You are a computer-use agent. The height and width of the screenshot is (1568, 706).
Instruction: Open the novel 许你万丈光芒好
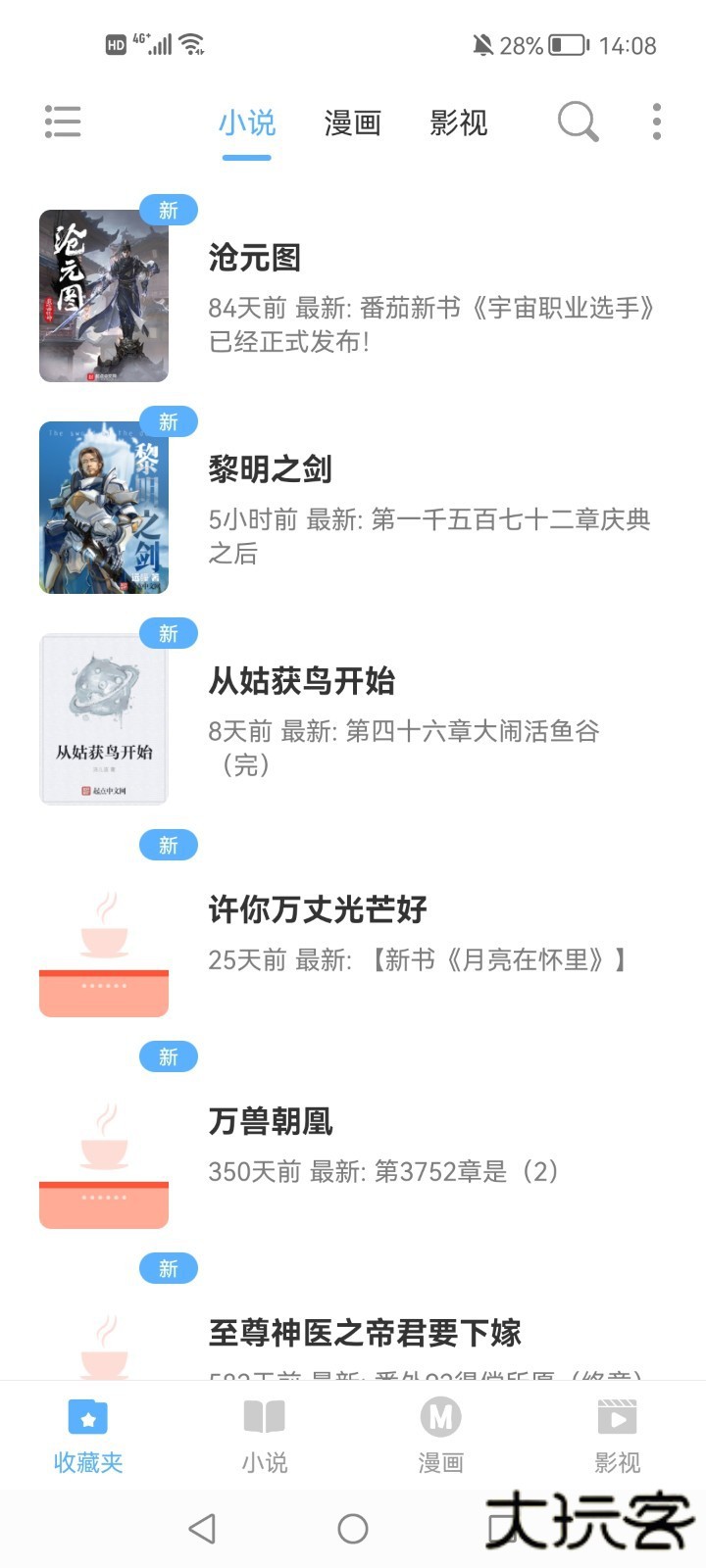[x=316, y=909]
